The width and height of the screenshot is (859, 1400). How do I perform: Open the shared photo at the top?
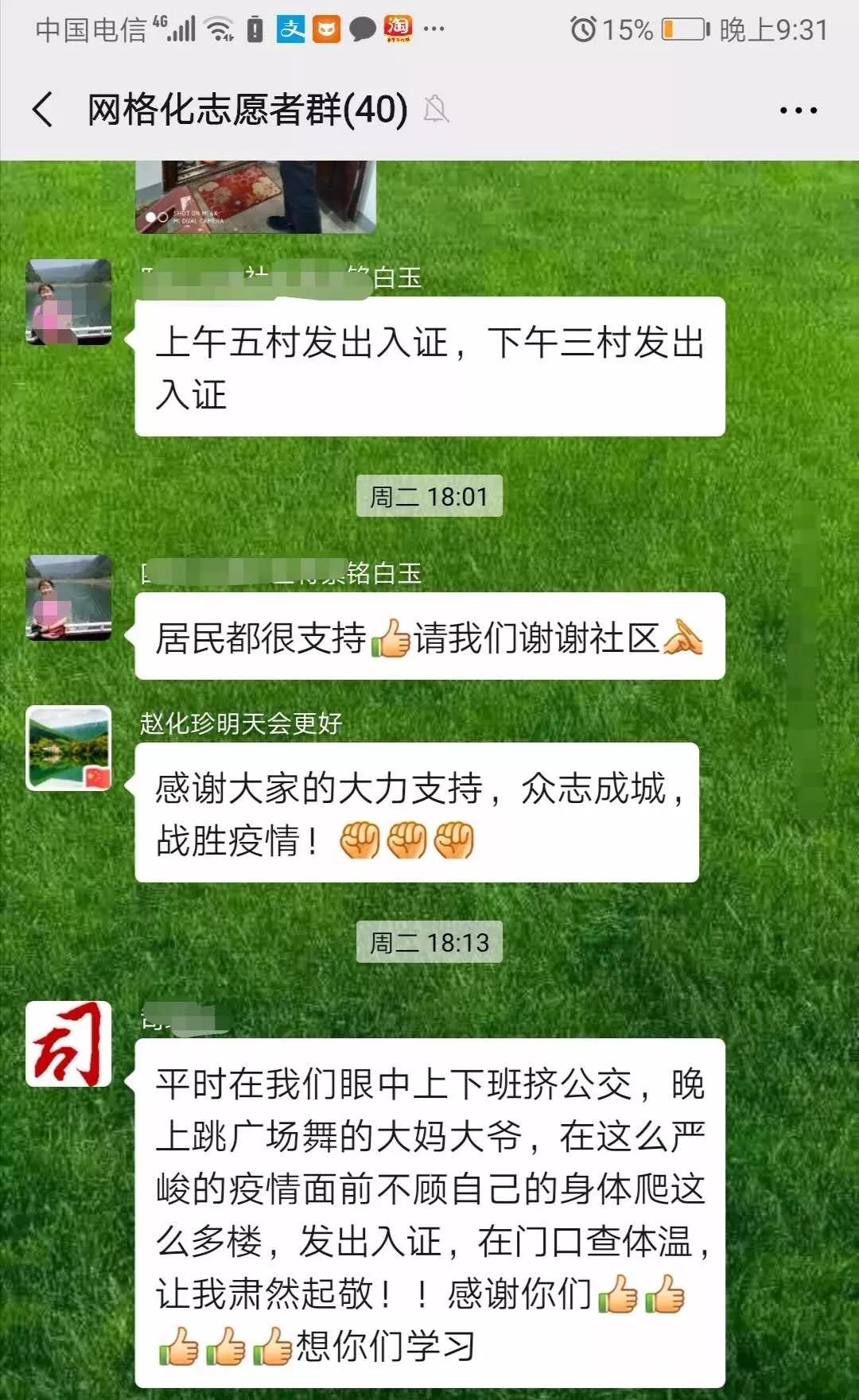coord(255,196)
